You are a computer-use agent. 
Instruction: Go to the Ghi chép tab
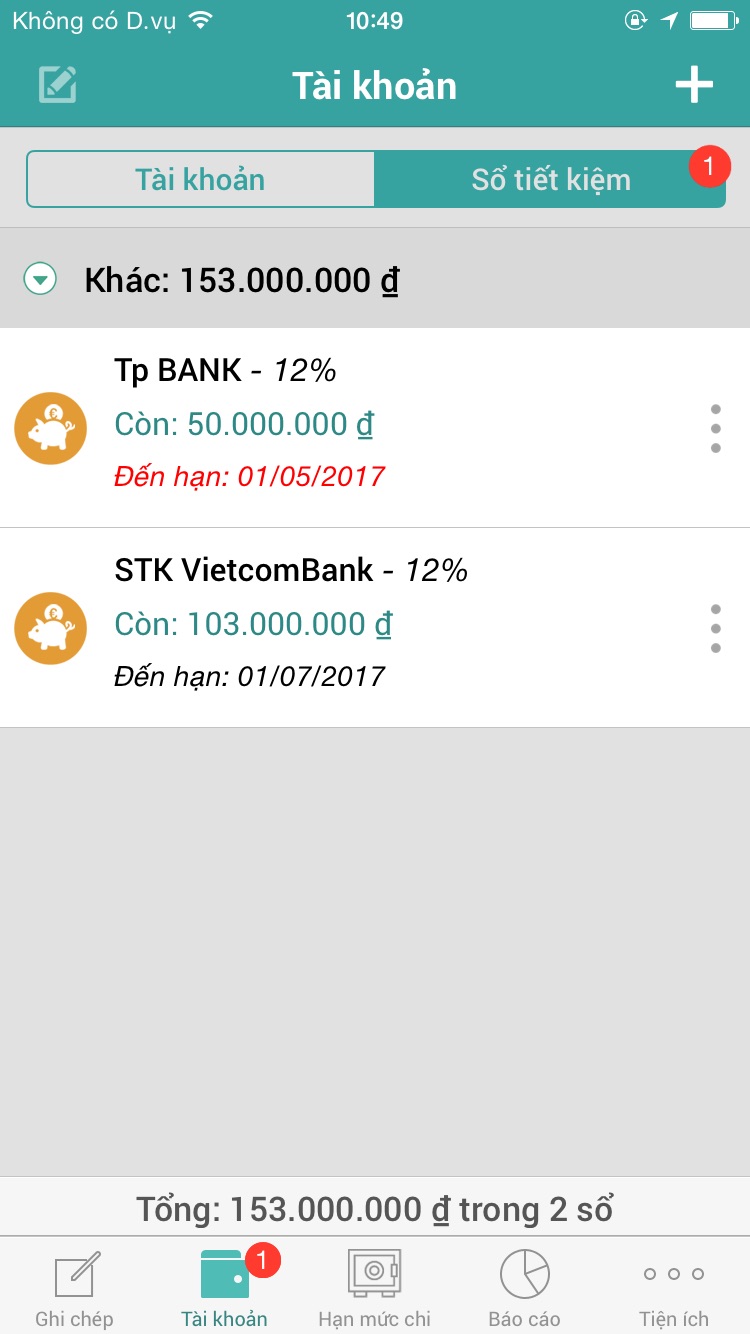[x=75, y=1287]
